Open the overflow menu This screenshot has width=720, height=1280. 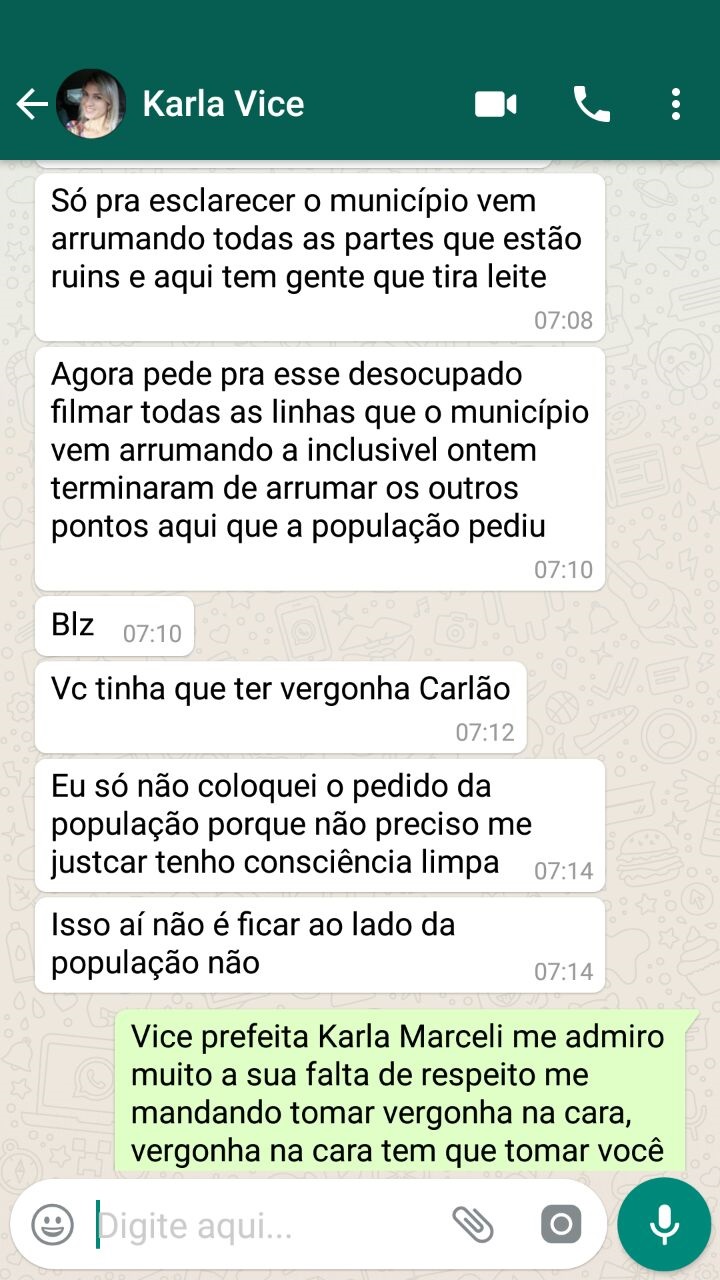pos(676,104)
